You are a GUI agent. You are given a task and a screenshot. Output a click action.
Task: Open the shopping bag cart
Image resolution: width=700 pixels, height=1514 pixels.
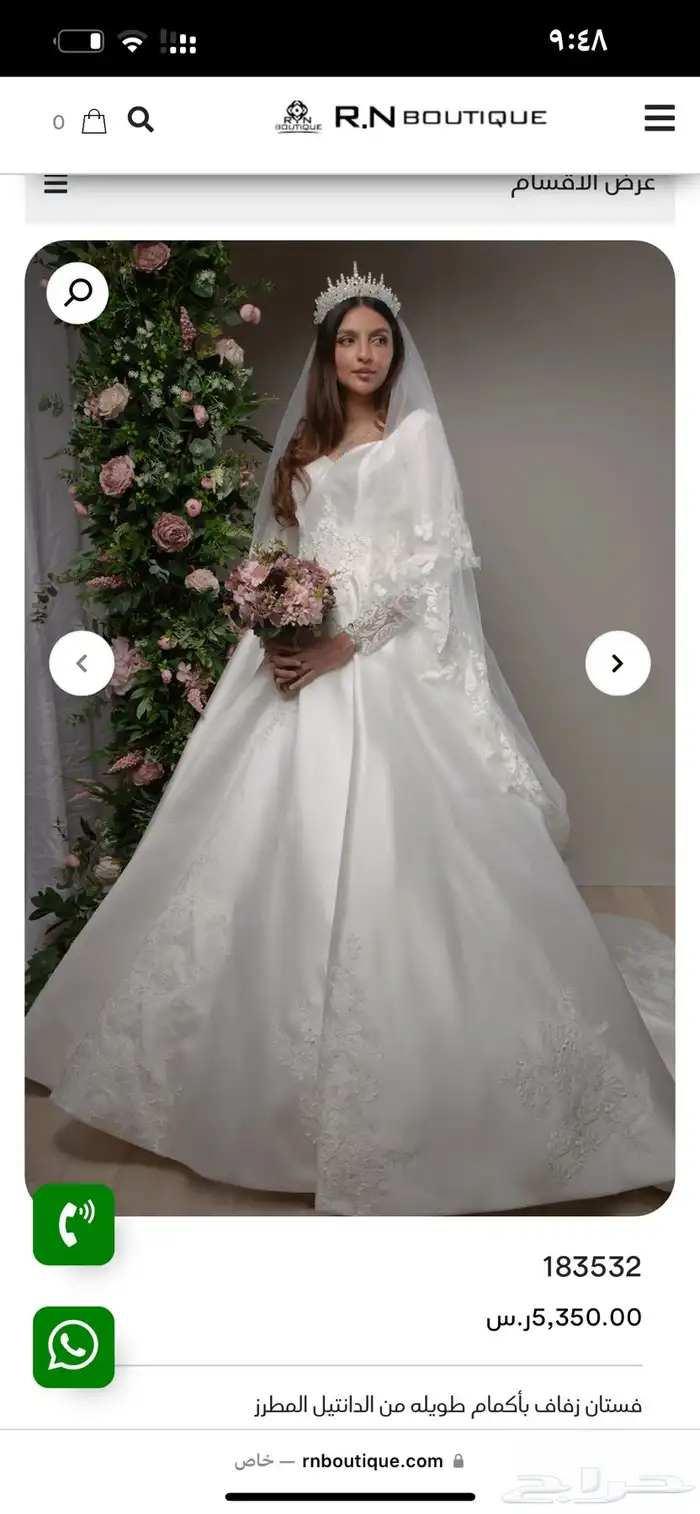(93, 122)
